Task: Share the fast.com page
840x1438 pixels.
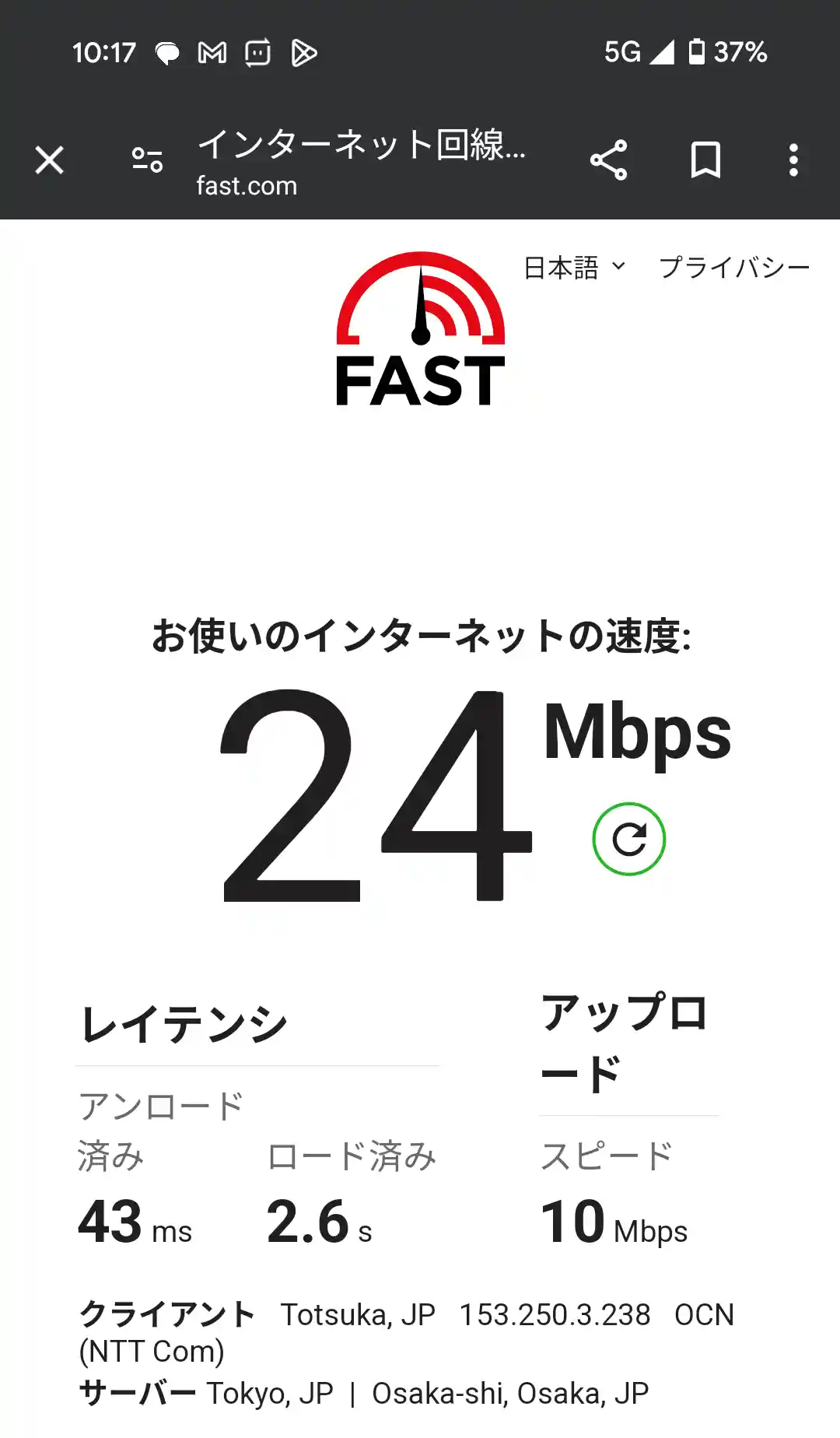Action: [611, 160]
